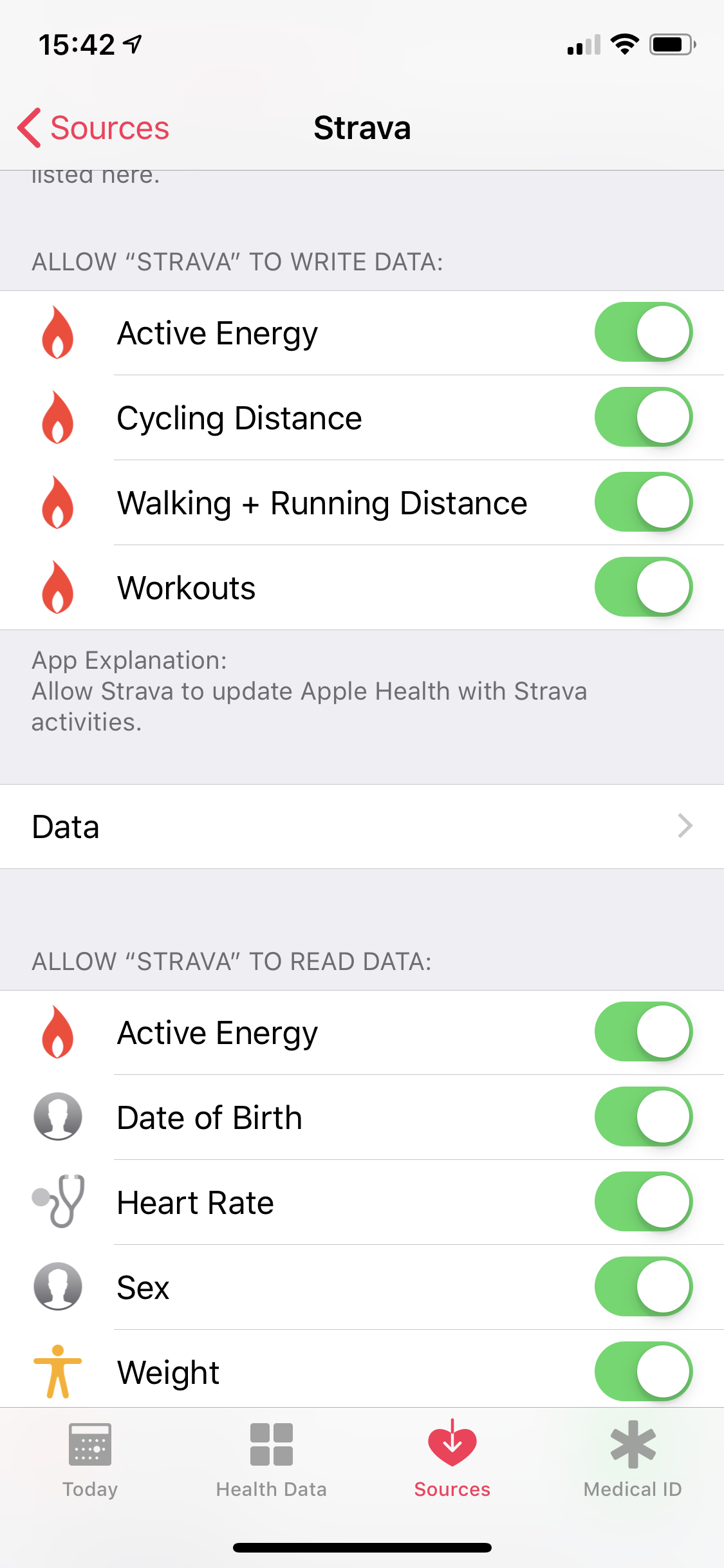Screen dimensions: 724x1568
Task: Switch off the Sex read permission
Action: click(x=644, y=1287)
